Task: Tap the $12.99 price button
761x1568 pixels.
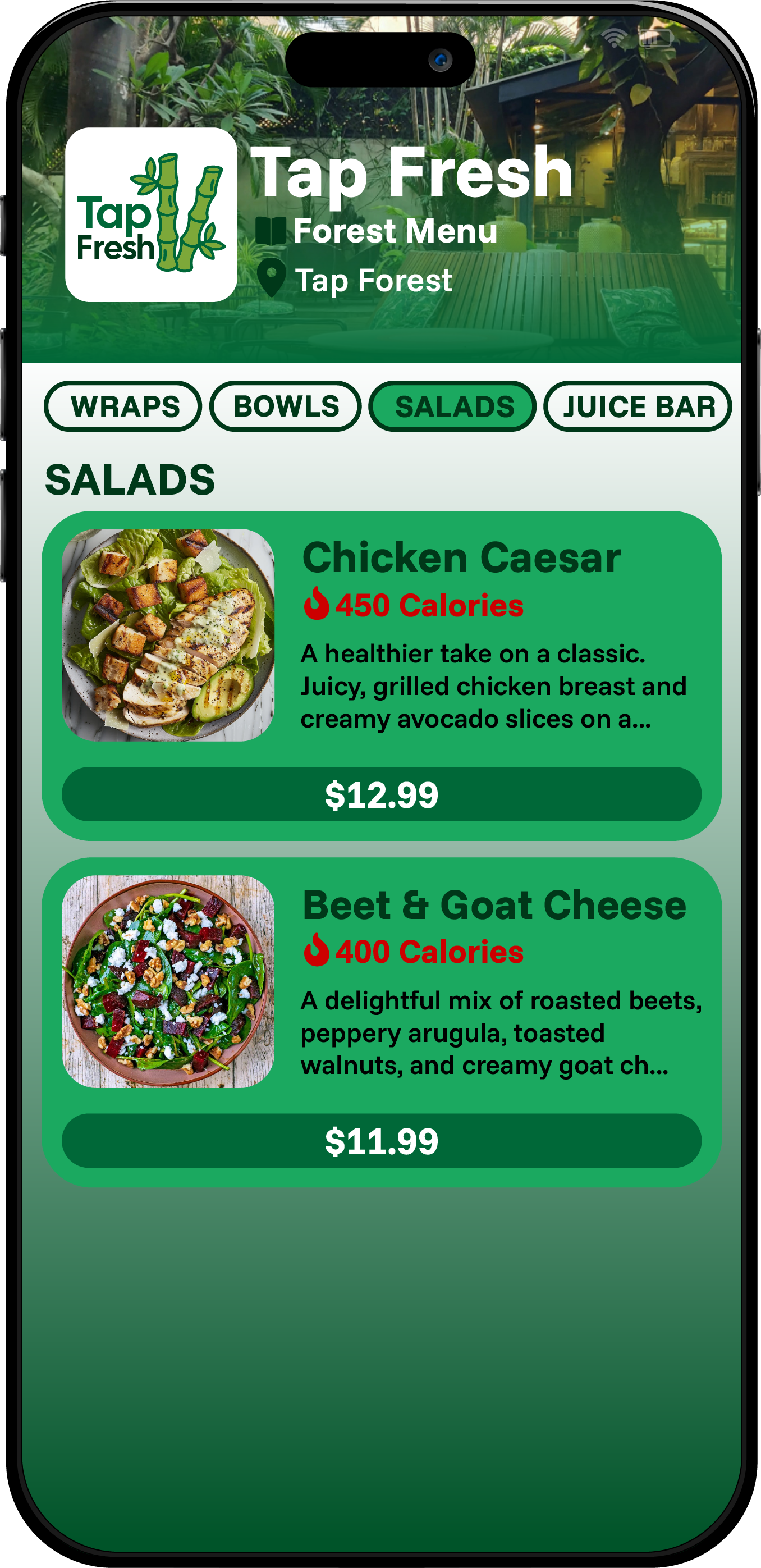Action: [x=382, y=794]
